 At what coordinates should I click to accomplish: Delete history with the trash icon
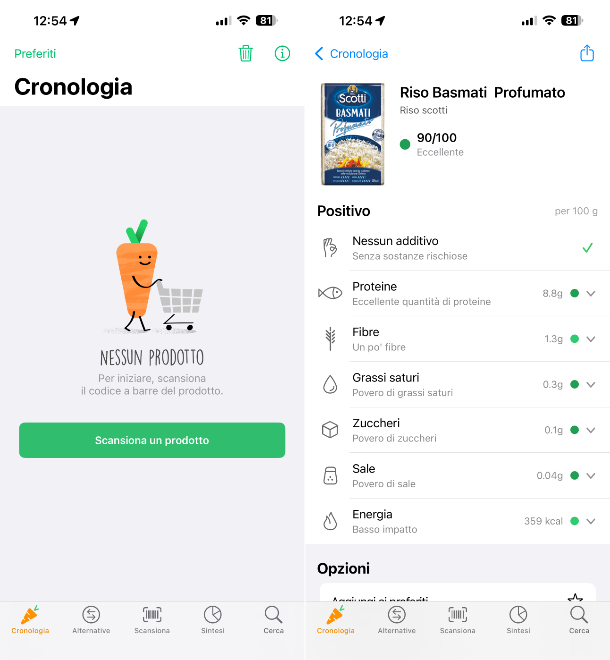[x=246, y=54]
